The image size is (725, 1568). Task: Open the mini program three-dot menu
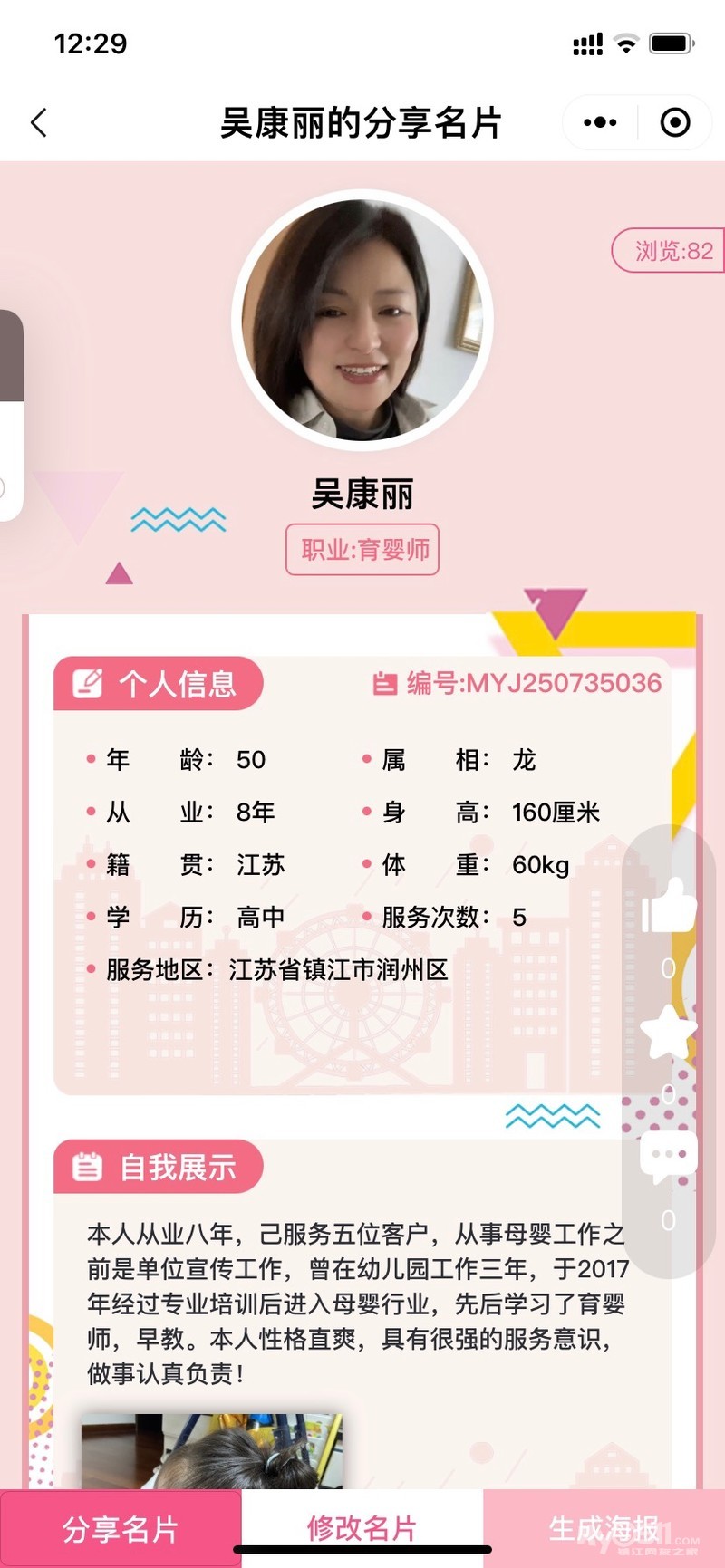click(600, 122)
